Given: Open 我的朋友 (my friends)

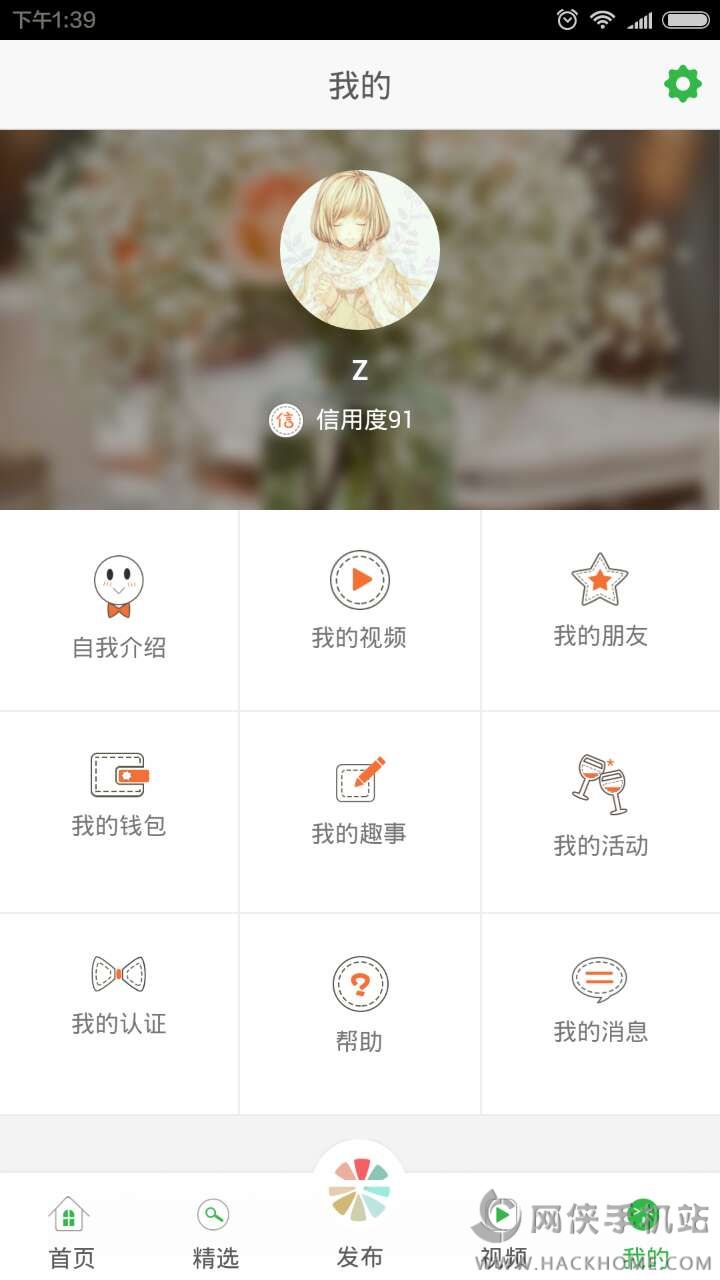Looking at the screenshot, I should point(600,601).
